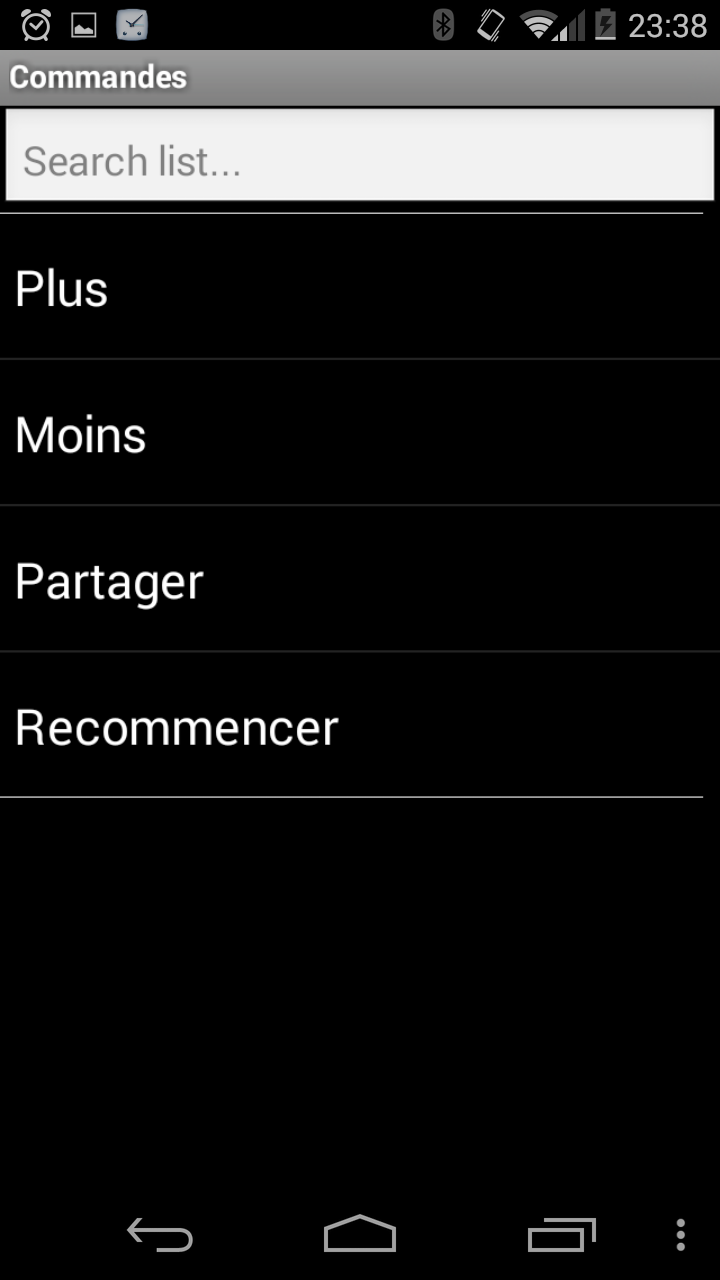Select Recommencer from the list
Viewport: 720px width, 1280px height.
pyautogui.click(x=360, y=725)
